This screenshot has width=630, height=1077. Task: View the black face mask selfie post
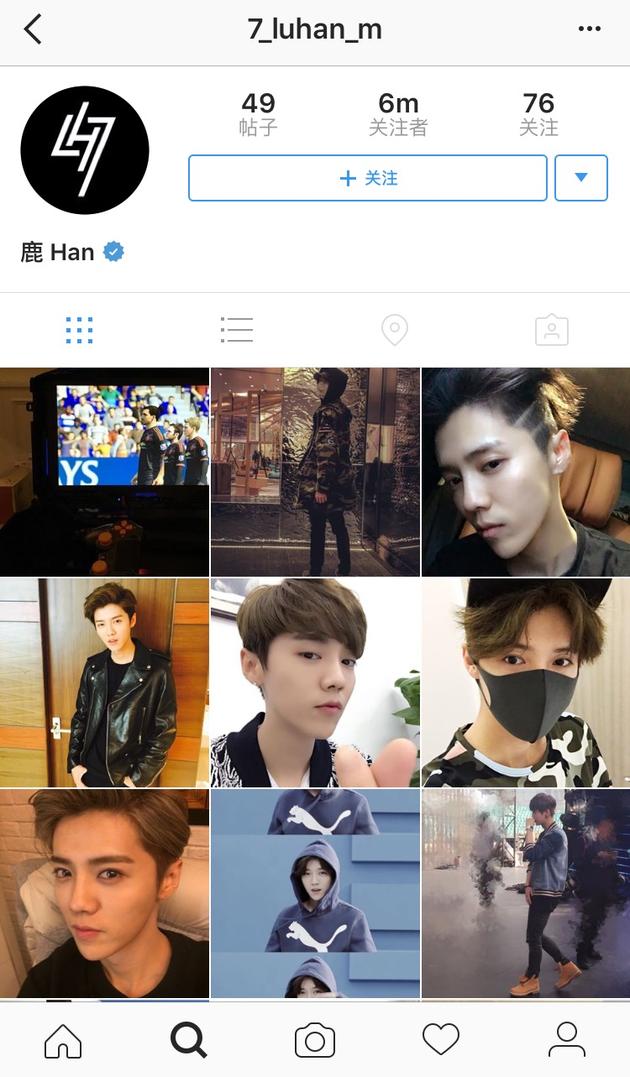point(526,682)
